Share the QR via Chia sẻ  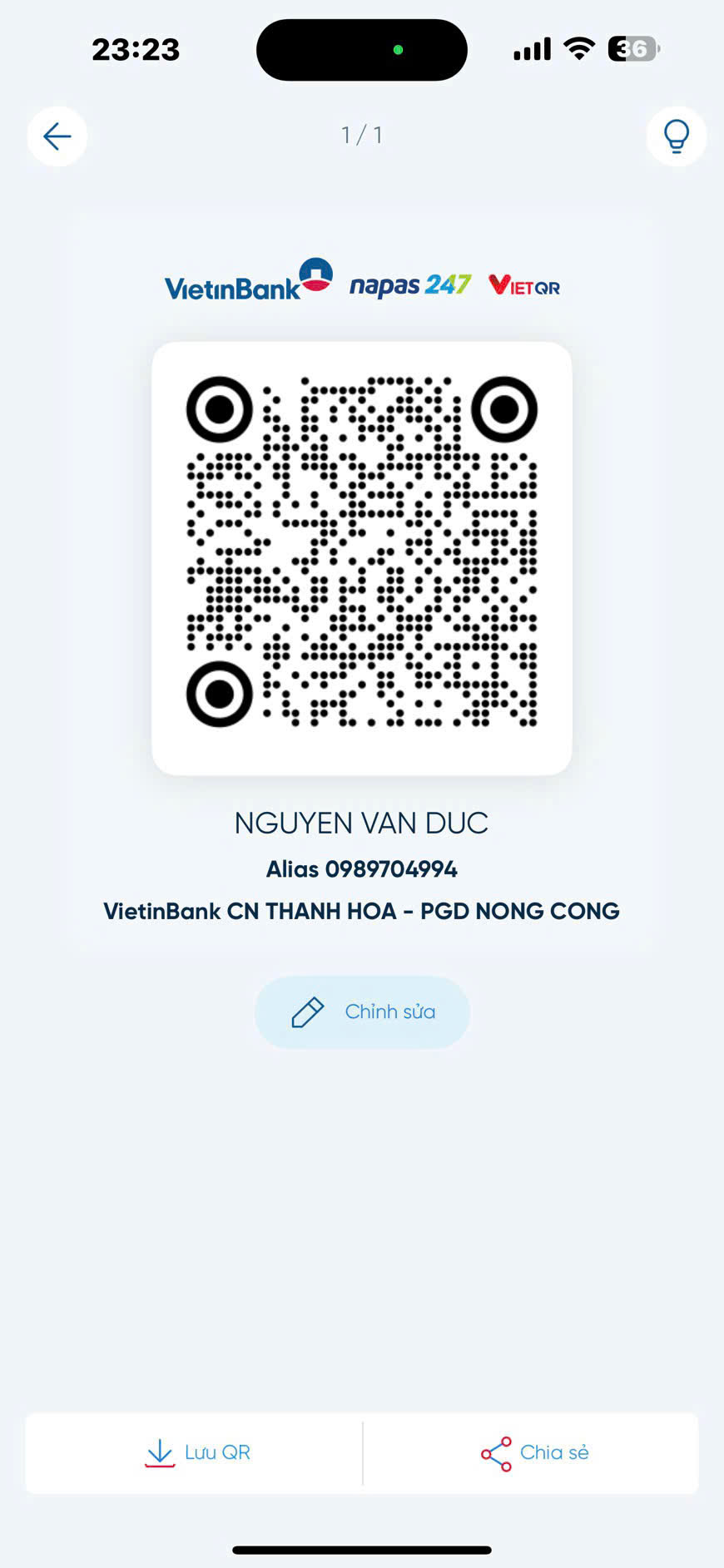[534, 1452]
